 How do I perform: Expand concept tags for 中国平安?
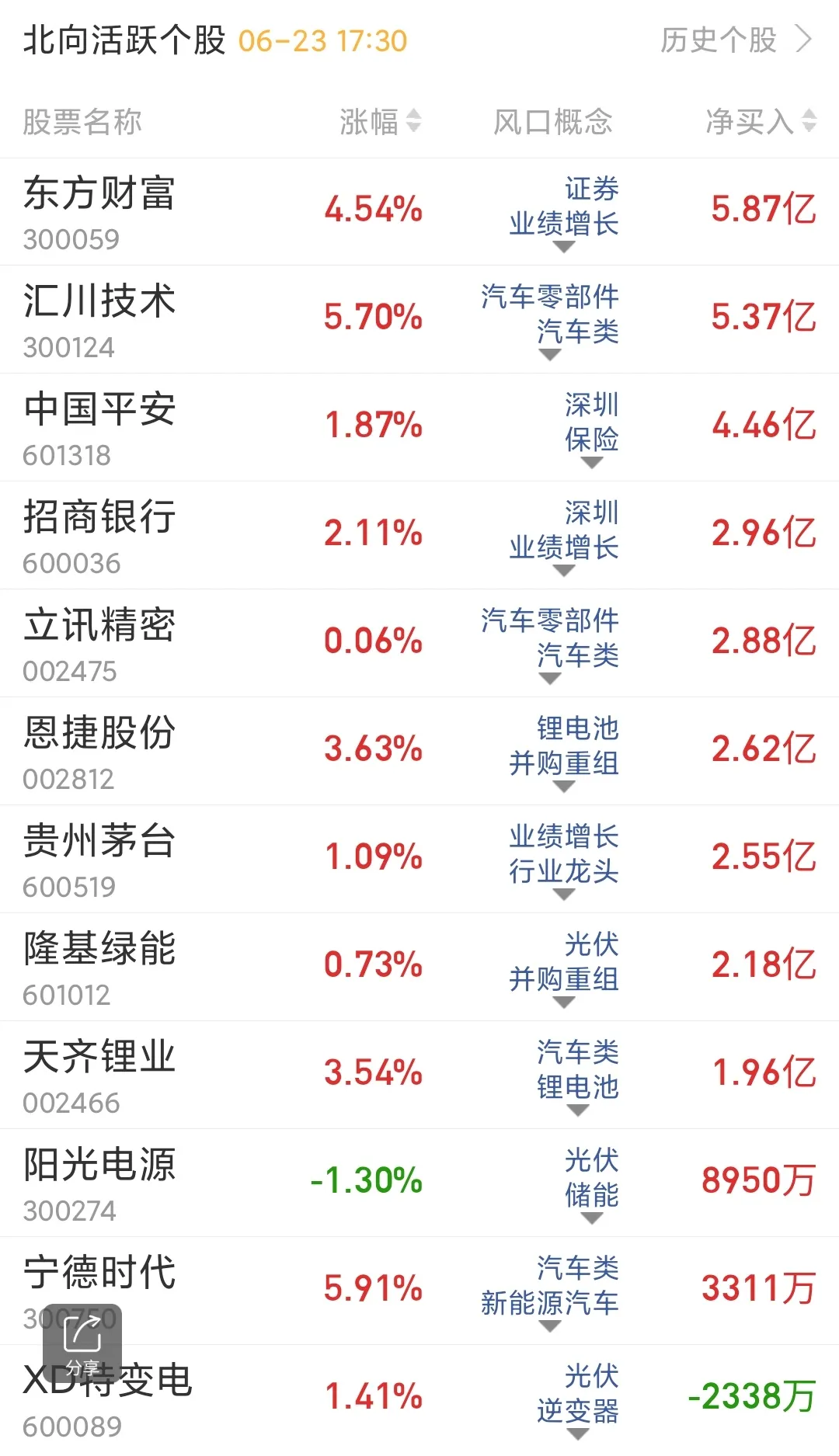pos(592,463)
